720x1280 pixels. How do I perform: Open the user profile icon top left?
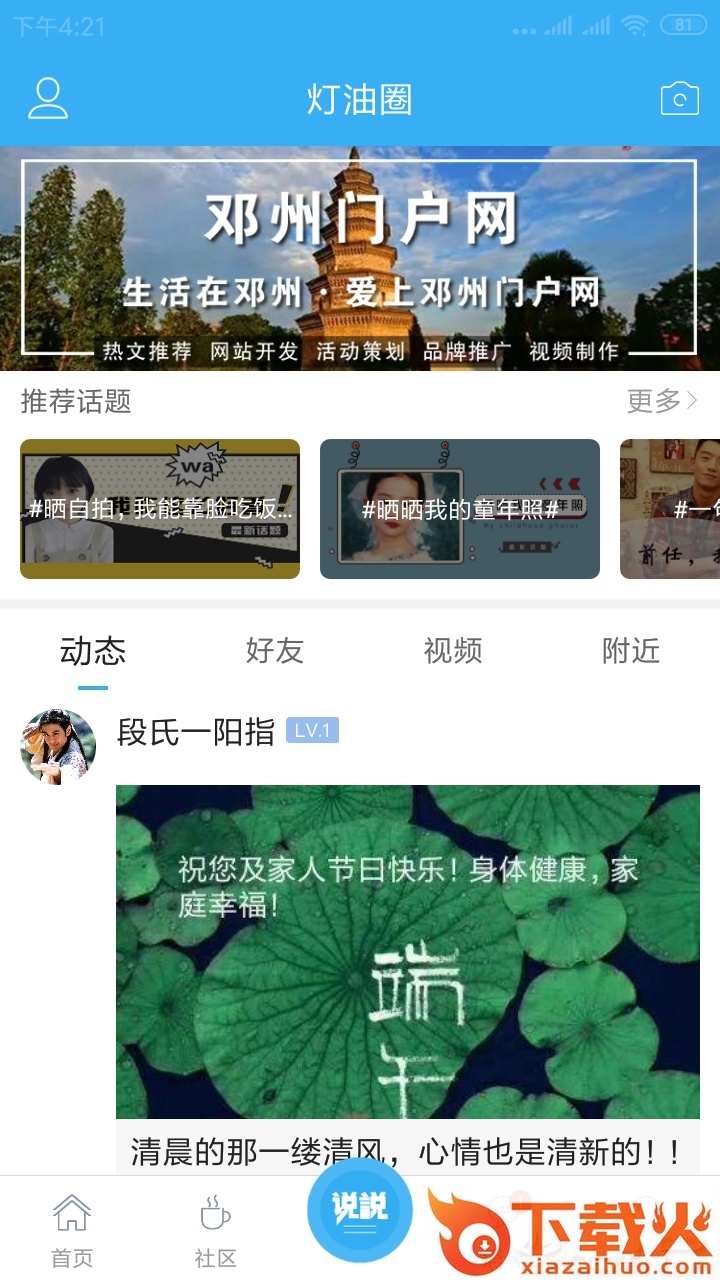pos(47,98)
